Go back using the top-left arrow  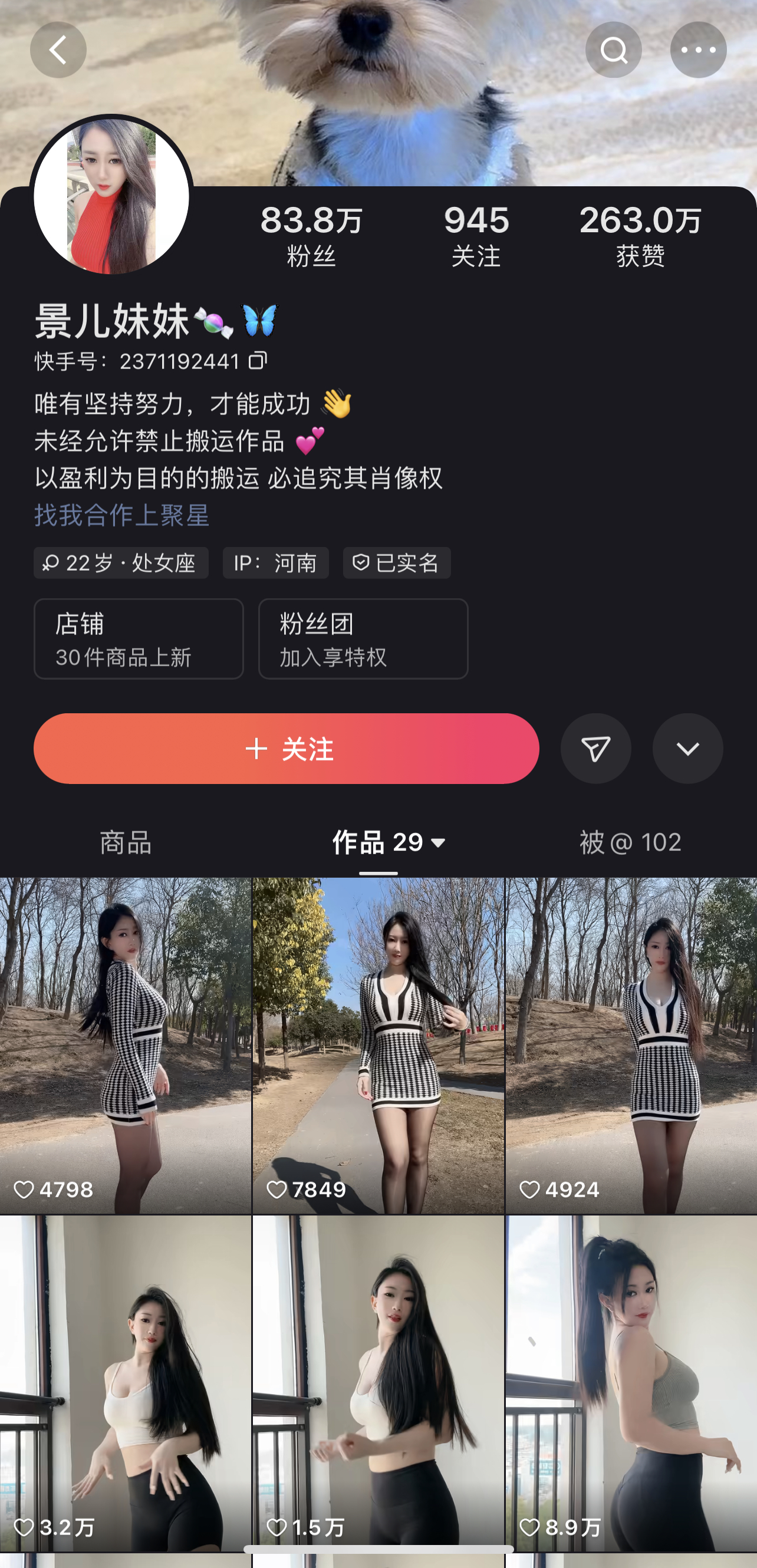(58, 50)
